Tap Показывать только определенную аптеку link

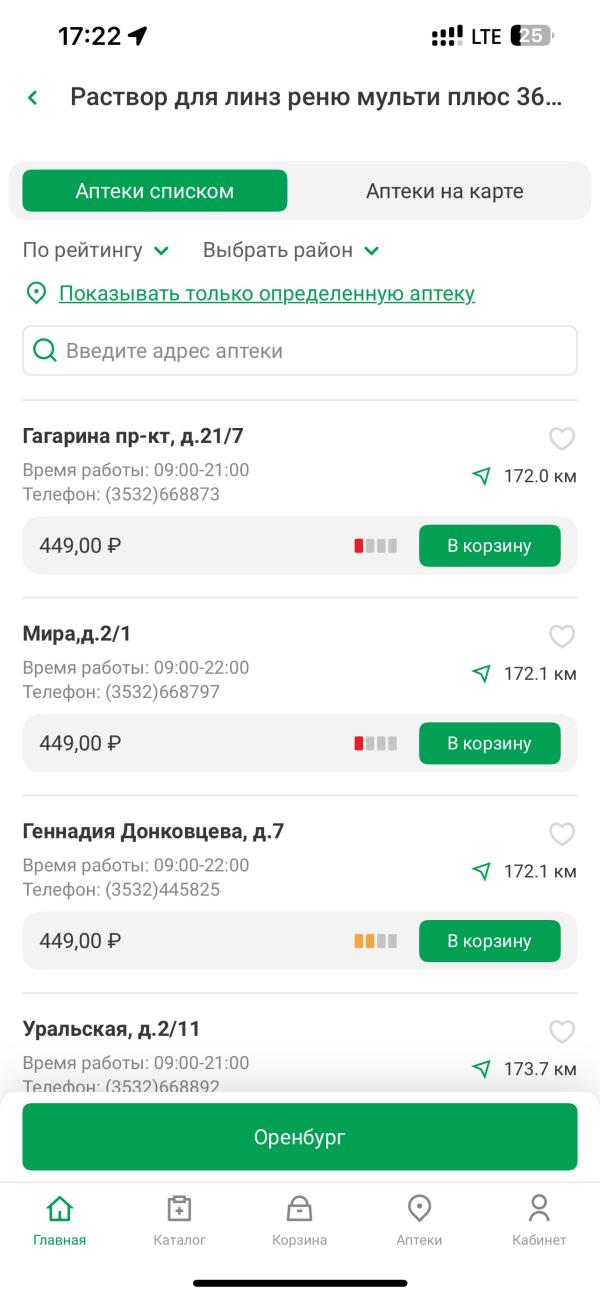coord(267,293)
